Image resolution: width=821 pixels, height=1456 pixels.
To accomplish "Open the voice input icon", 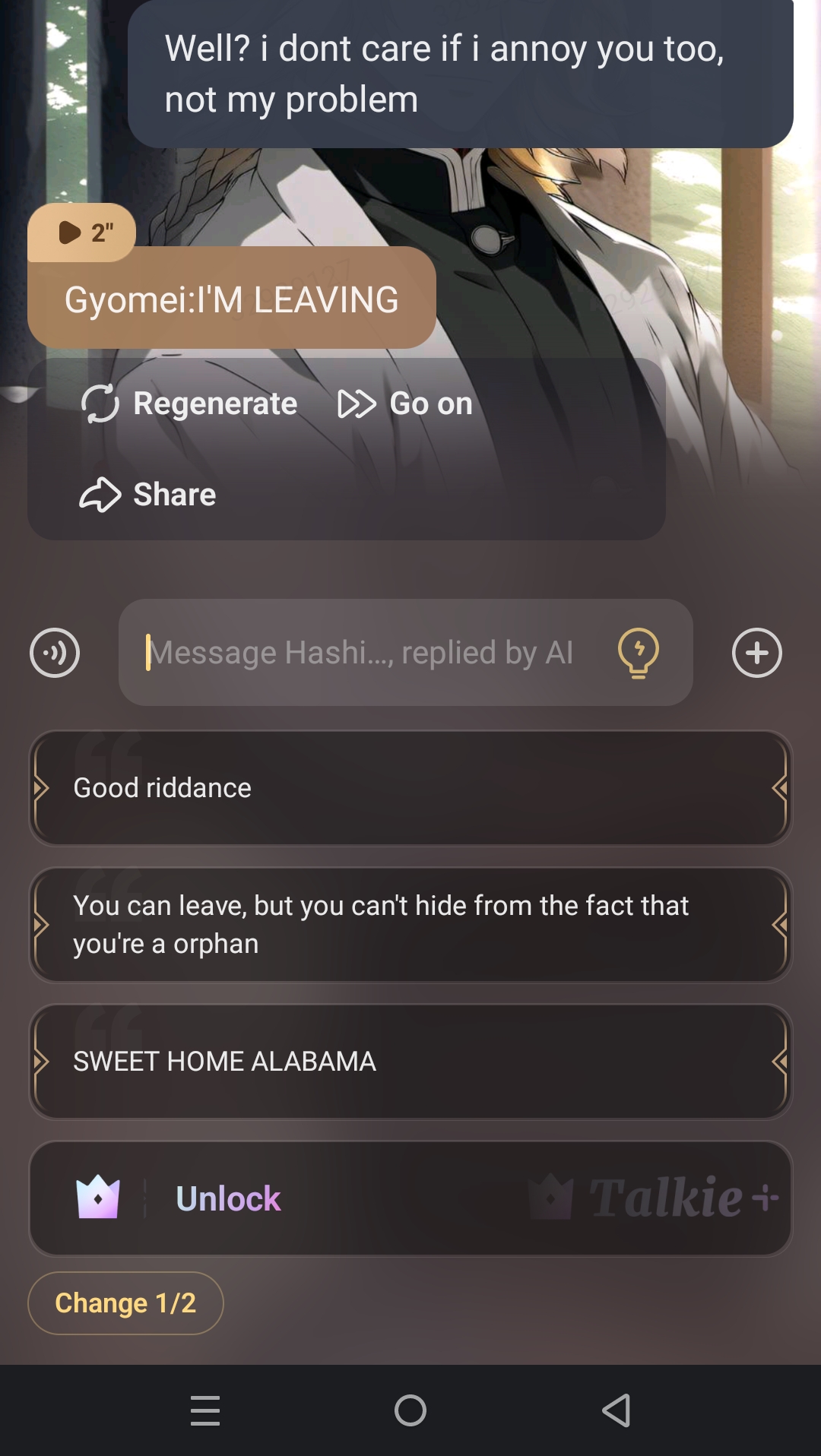I will 55,653.
